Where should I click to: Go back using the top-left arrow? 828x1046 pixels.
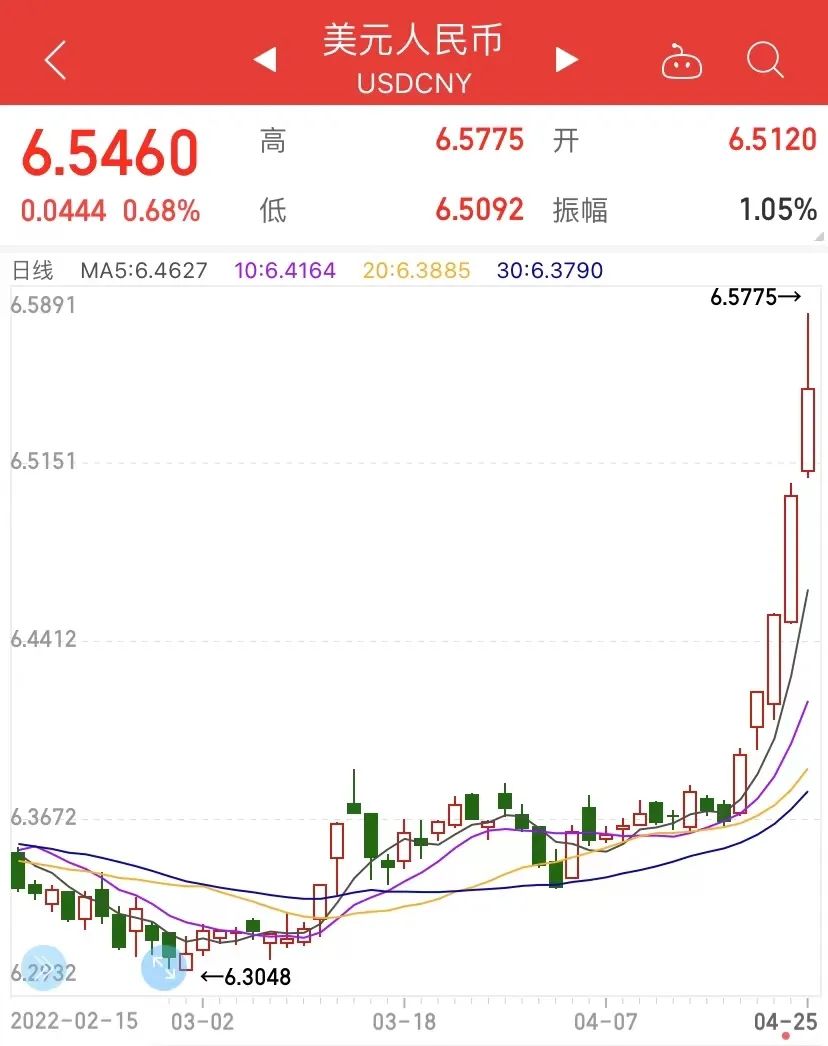click(x=56, y=60)
